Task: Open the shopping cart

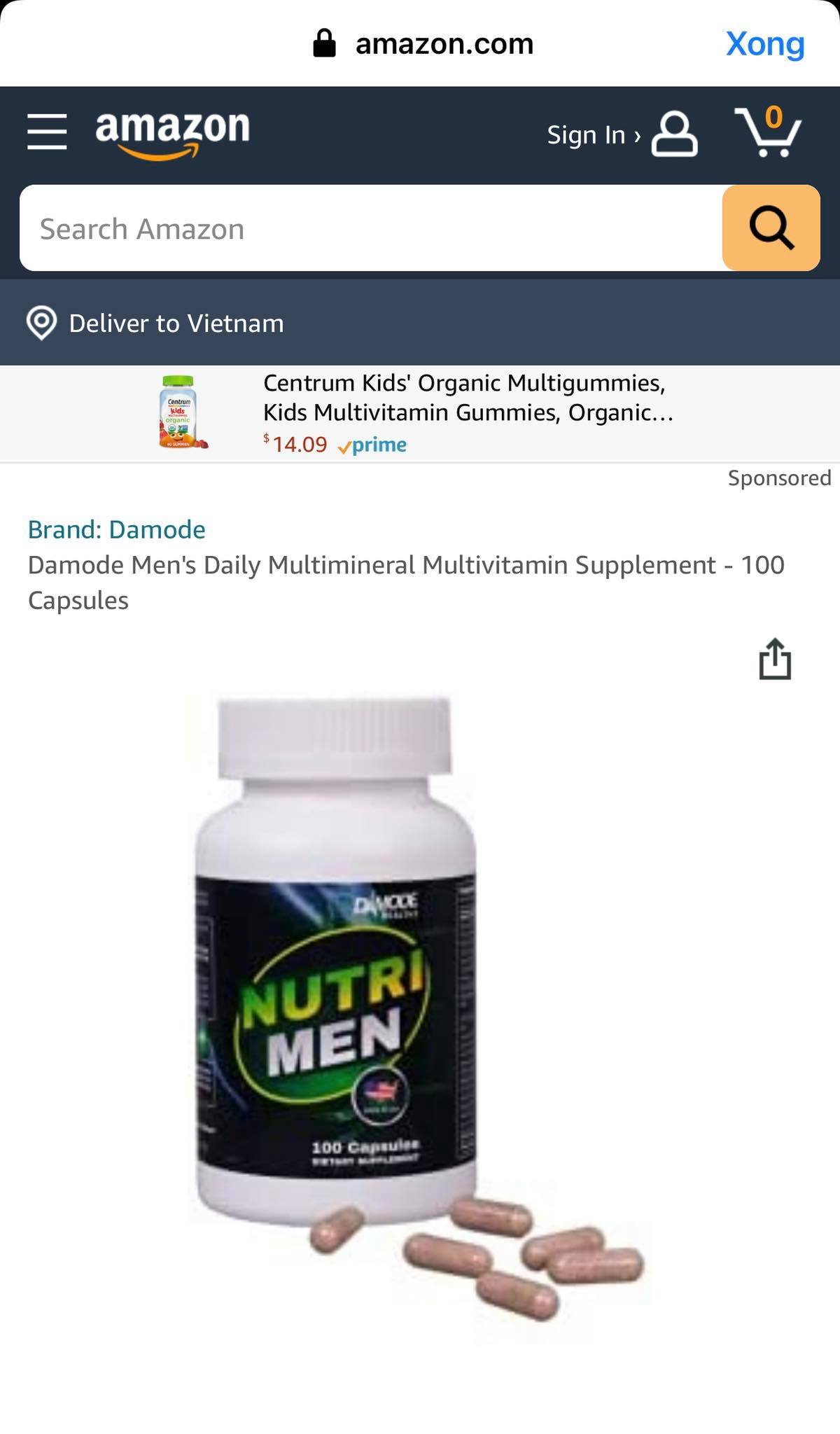Action: 768,132
